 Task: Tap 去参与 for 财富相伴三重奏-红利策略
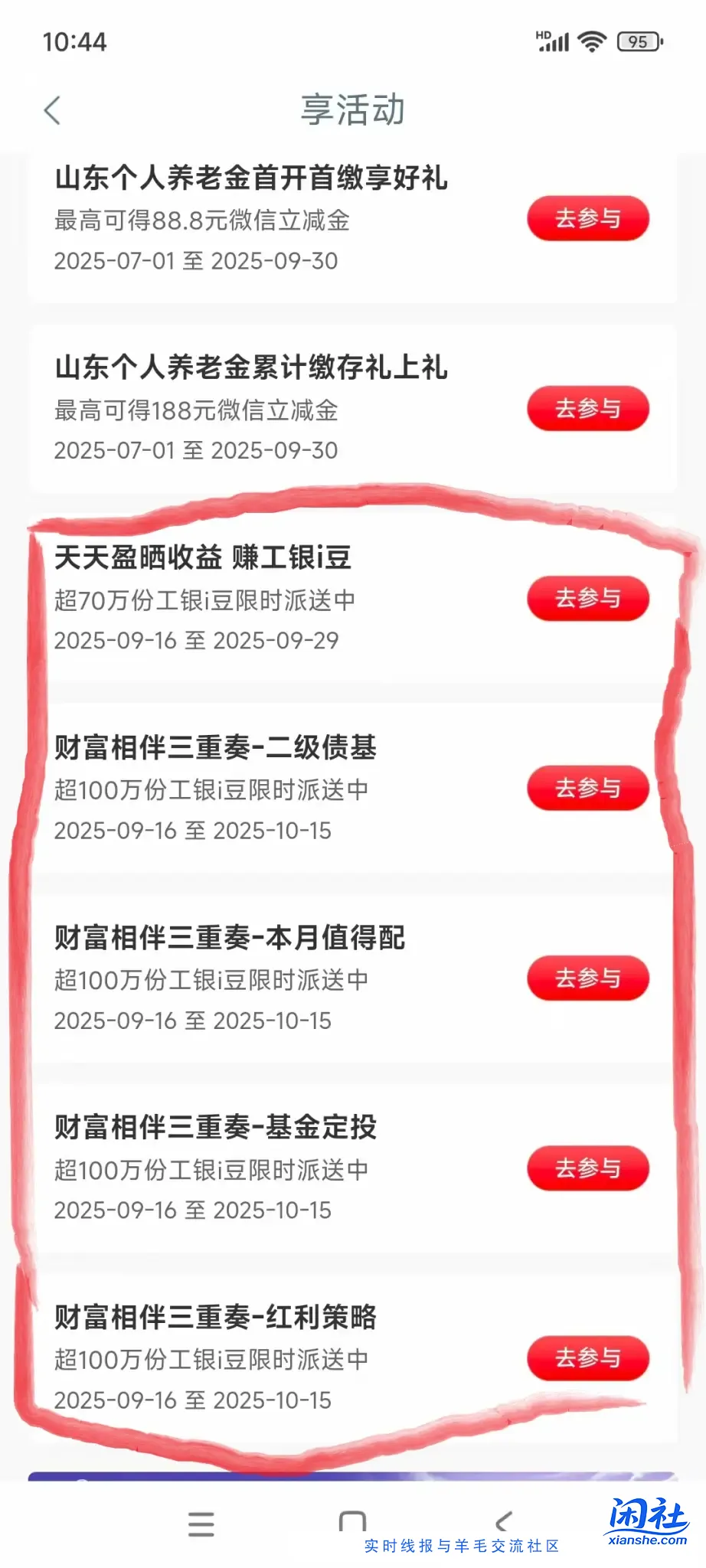click(587, 1358)
